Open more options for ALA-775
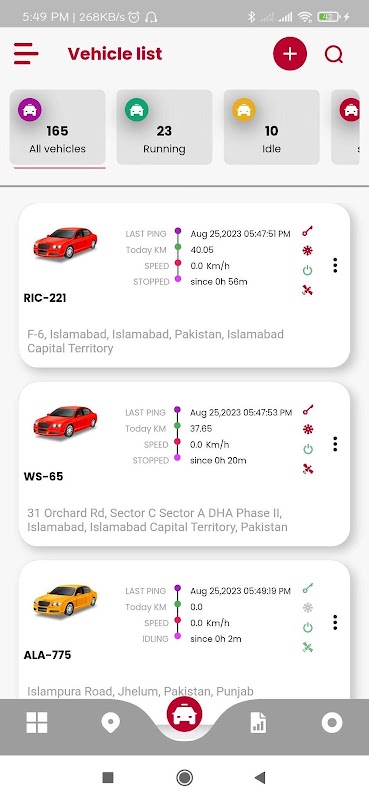This screenshot has width=369, height=800. [335, 622]
